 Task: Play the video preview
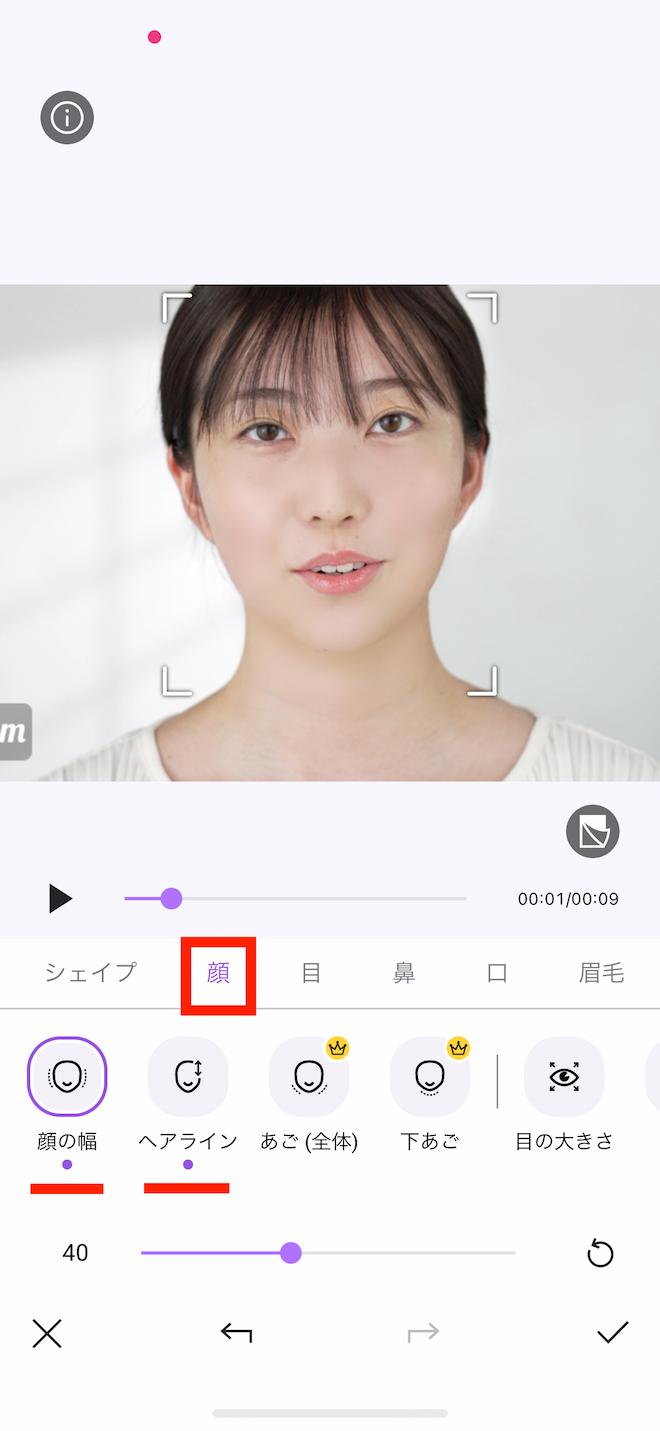[x=60, y=898]
